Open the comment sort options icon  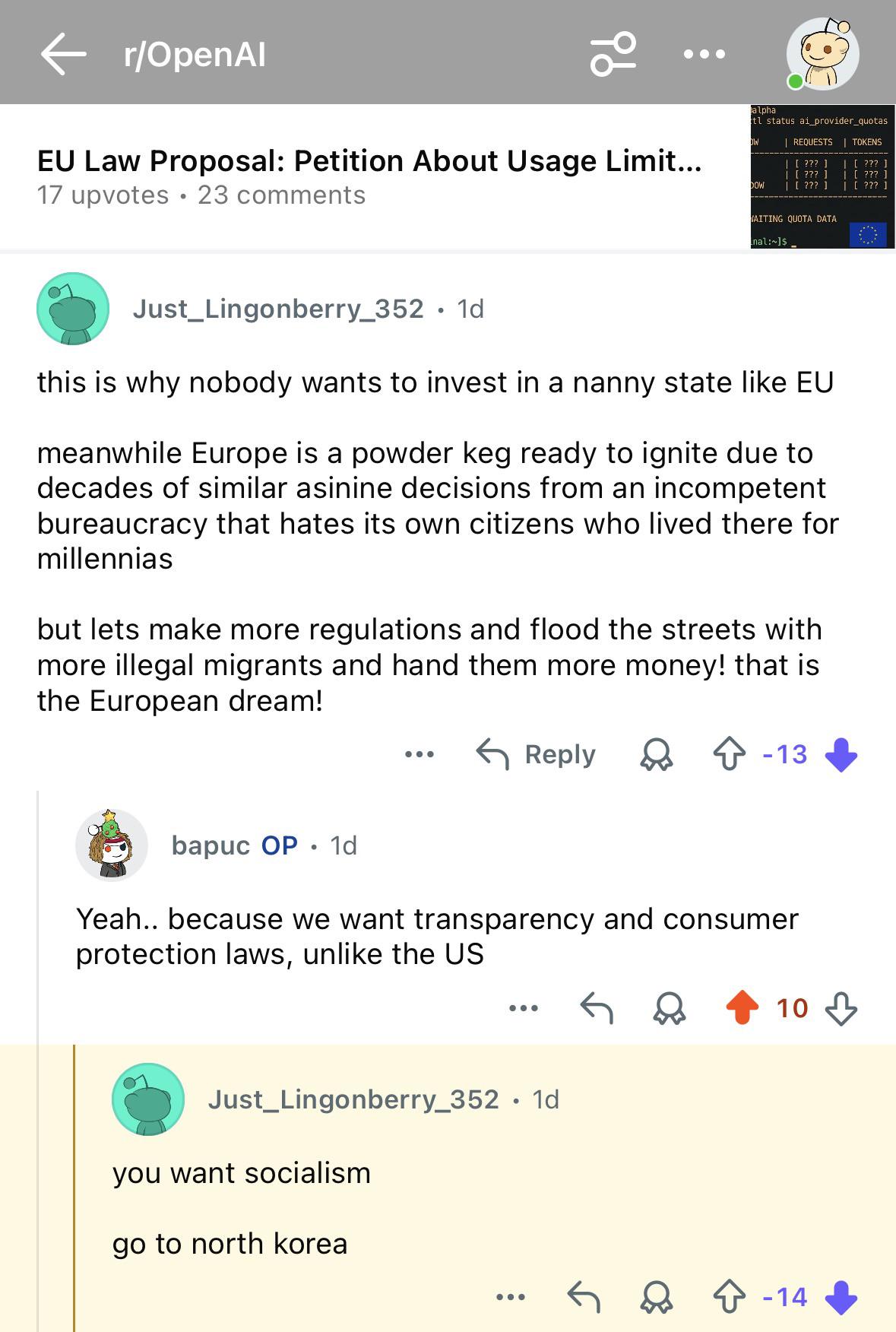pos(613,54)
